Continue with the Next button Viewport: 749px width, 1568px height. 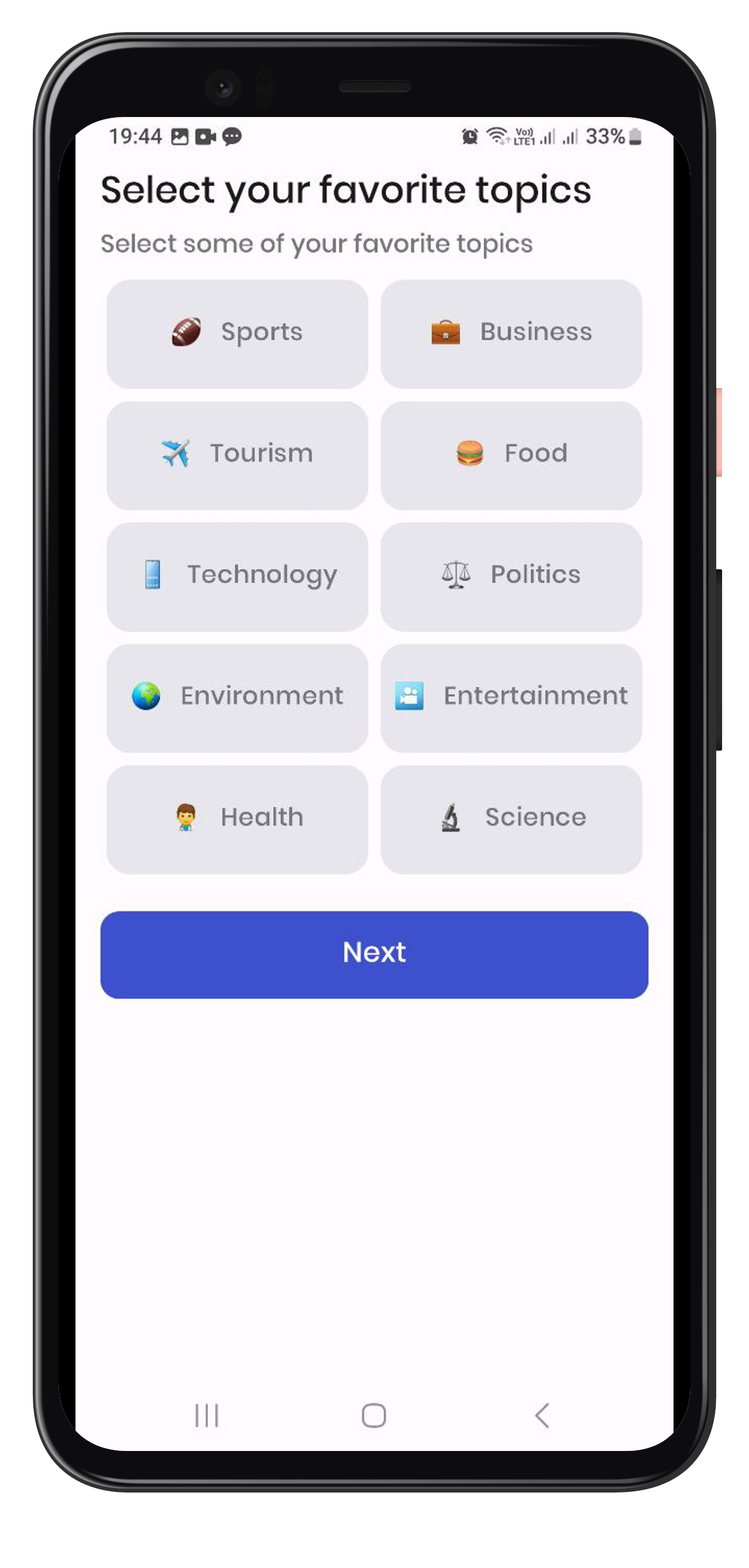click(374, 954)
